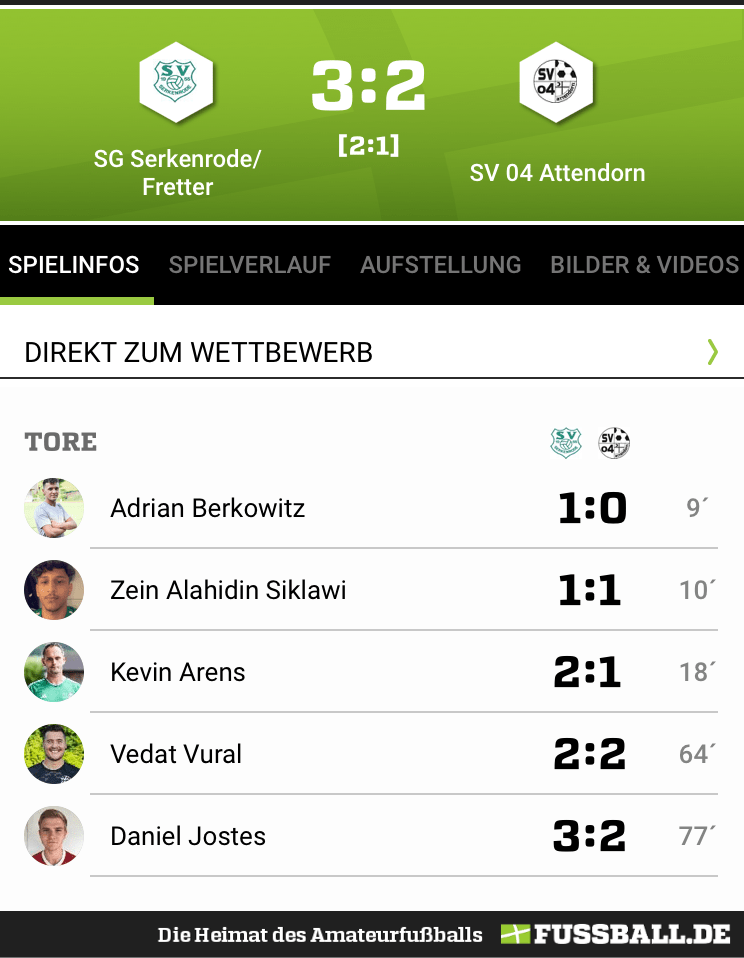The width and height of the screenshot is (744, 958).
Task: Select the Spielinfos tab
Action: pos(74,265)
